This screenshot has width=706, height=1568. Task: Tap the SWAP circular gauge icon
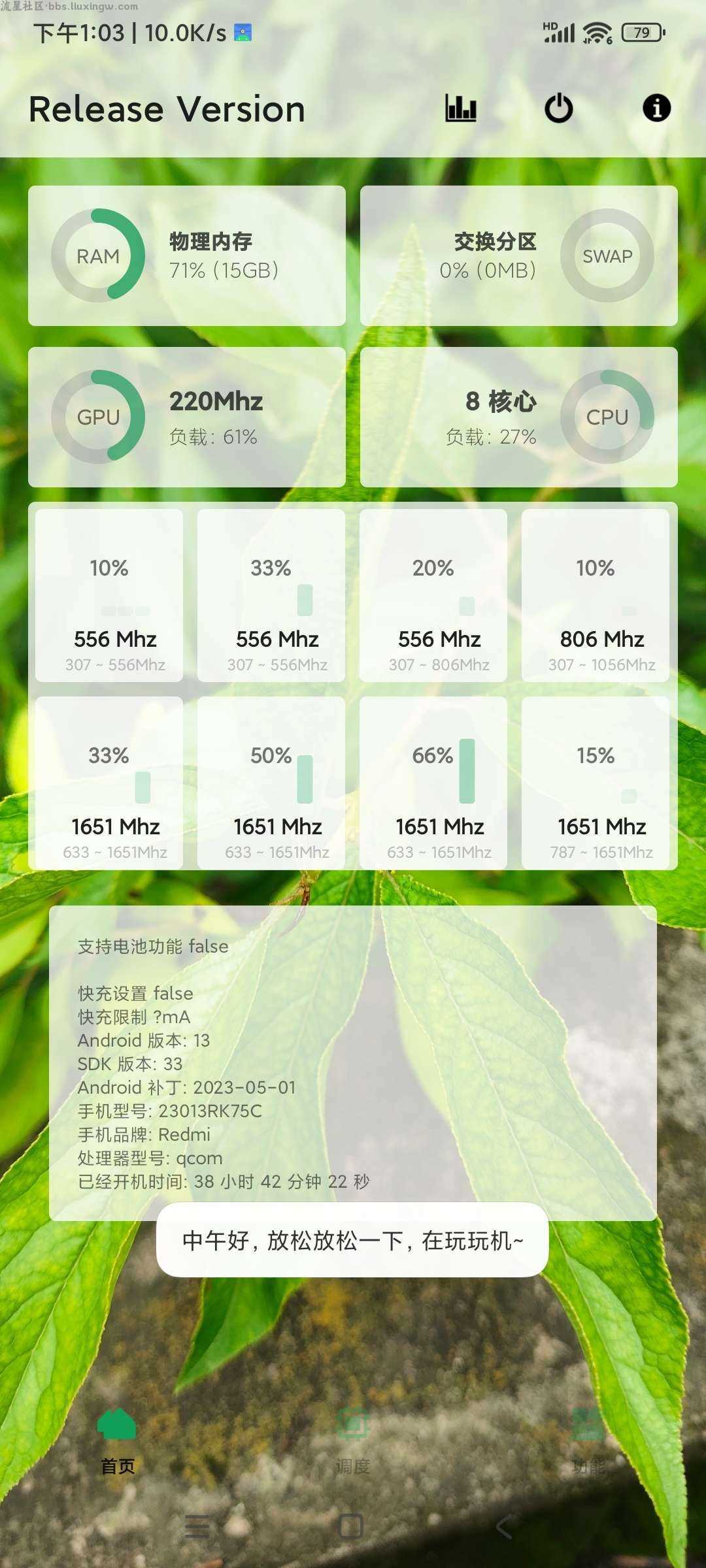(x=606, y=256)
